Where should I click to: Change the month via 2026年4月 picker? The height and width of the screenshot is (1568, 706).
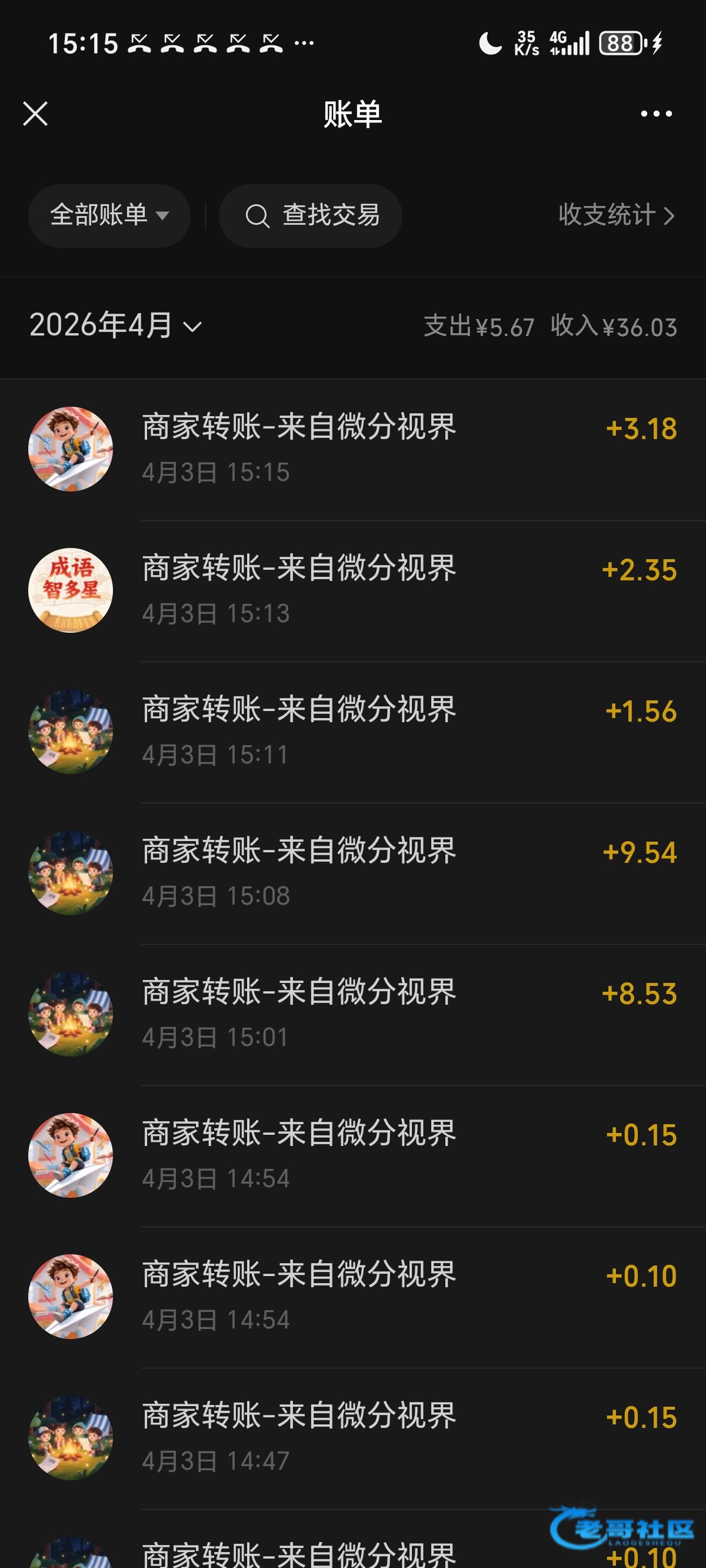[116, 325]
